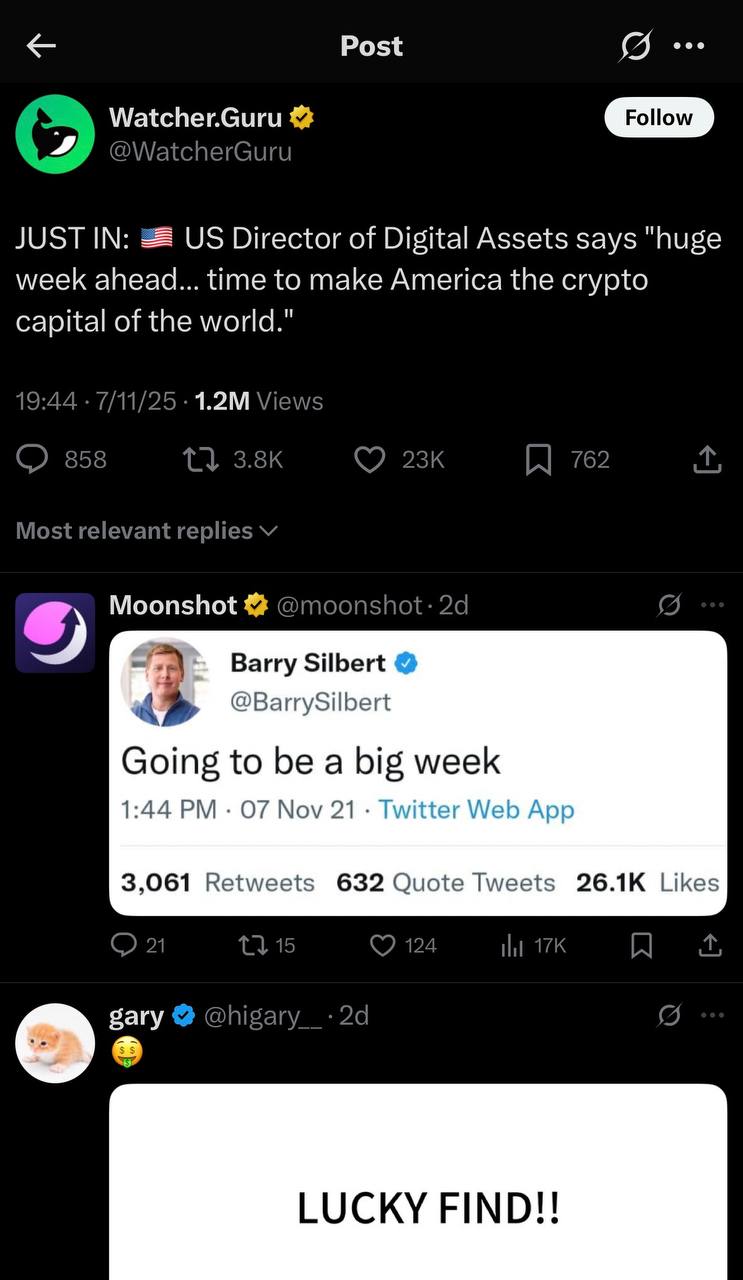
Task: Go back using the top arrow
Action: pos(41,45)
